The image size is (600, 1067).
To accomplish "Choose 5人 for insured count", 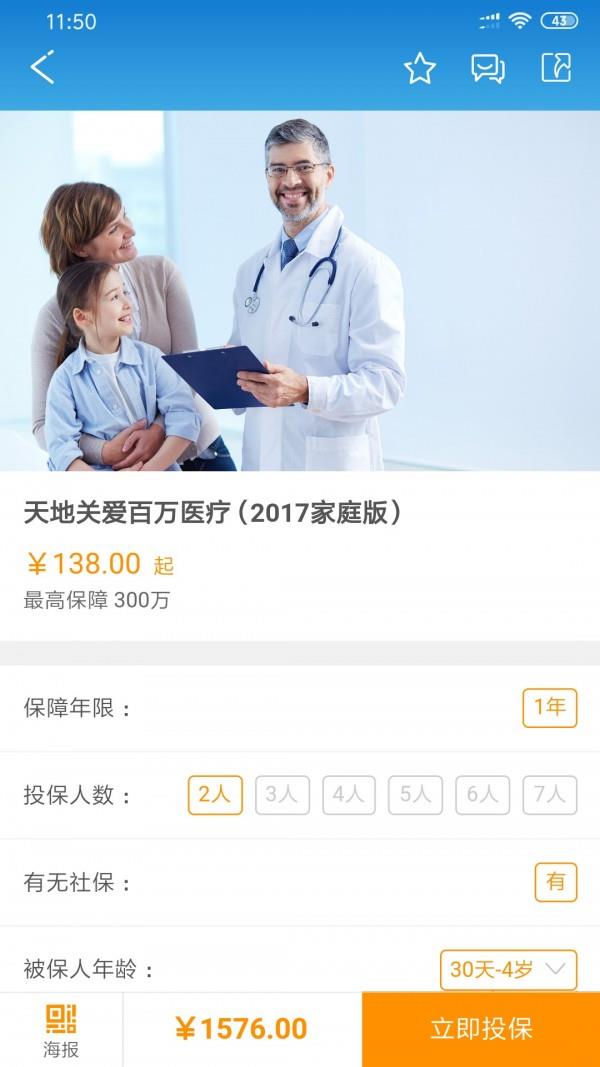I will click(416, 795).
